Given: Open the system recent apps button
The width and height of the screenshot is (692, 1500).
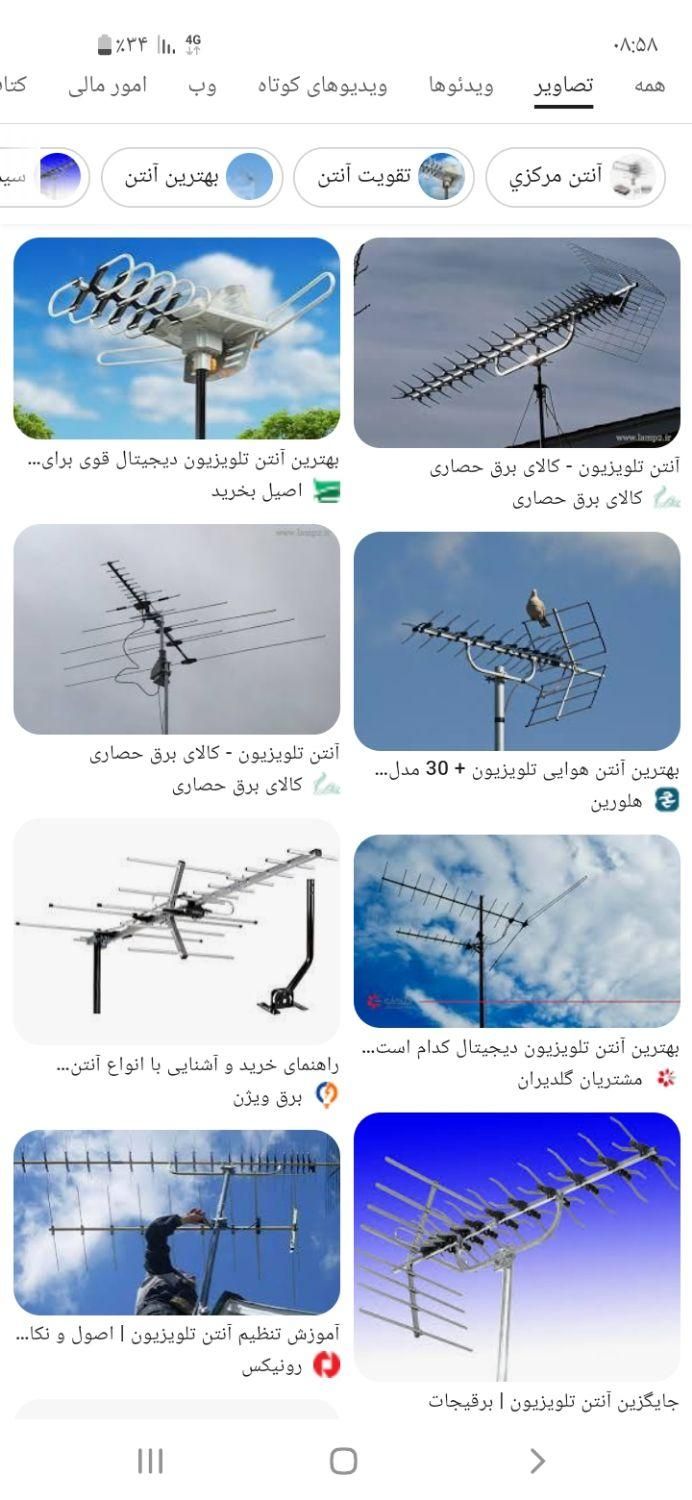Looking at the screenshot, I should tap(150, 1461).
